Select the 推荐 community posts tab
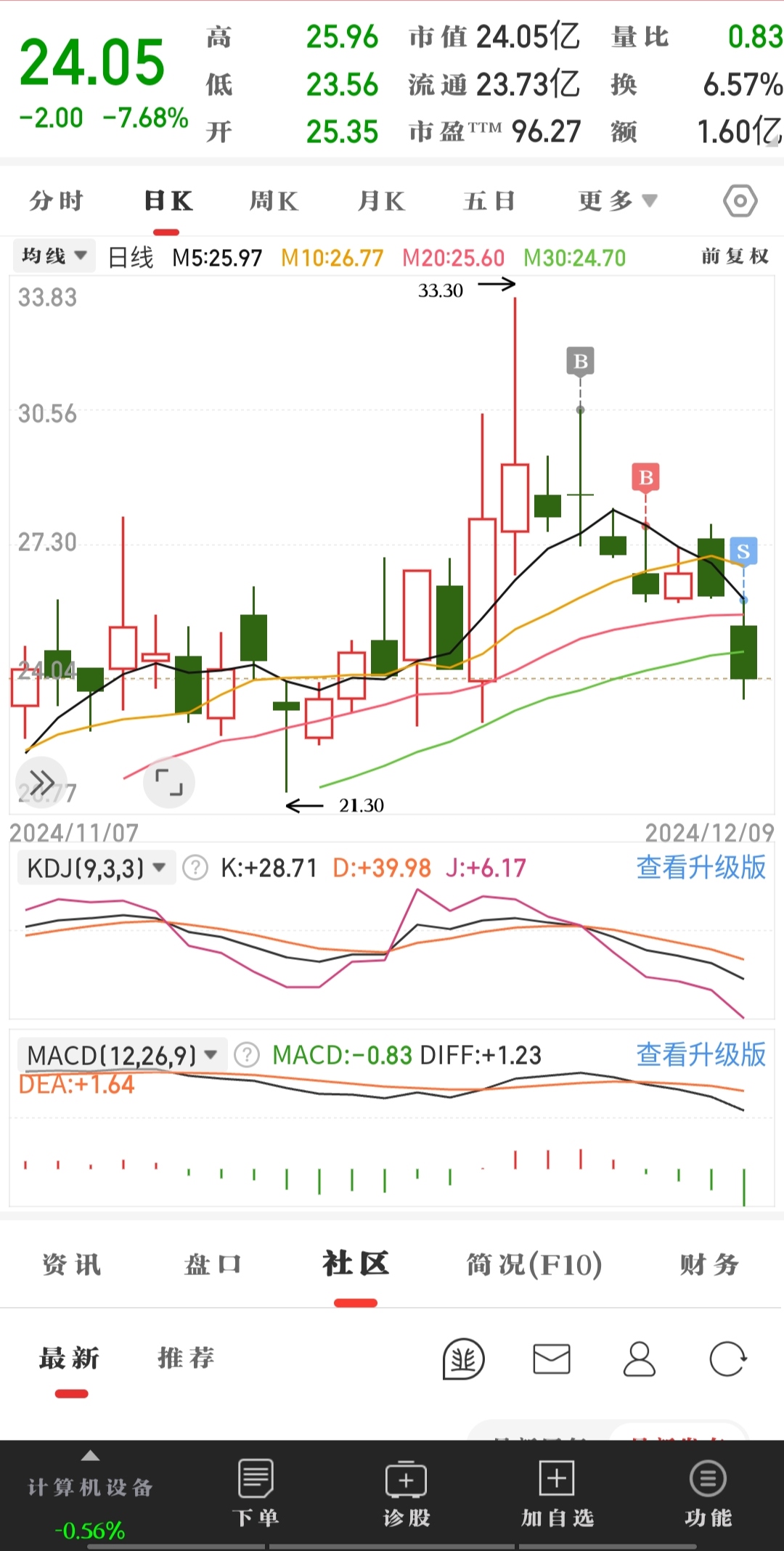 [186, 1358]
